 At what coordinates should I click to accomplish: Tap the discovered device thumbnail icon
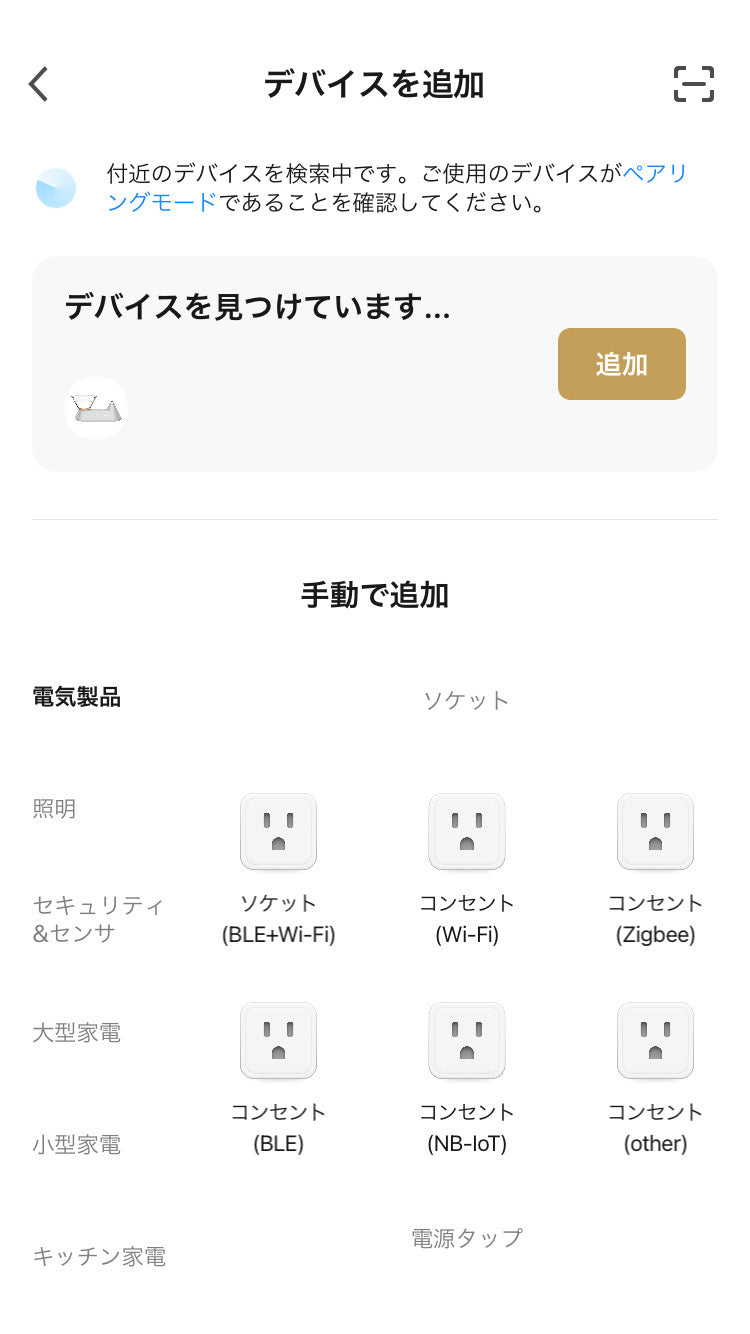click(96, 408)
